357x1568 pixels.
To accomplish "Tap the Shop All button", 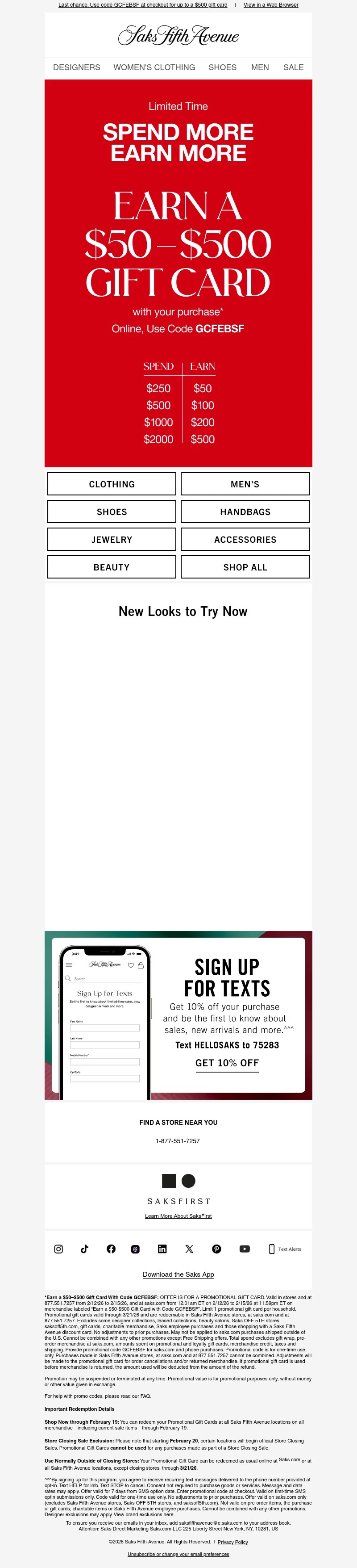I will click(x=245, y=567).
